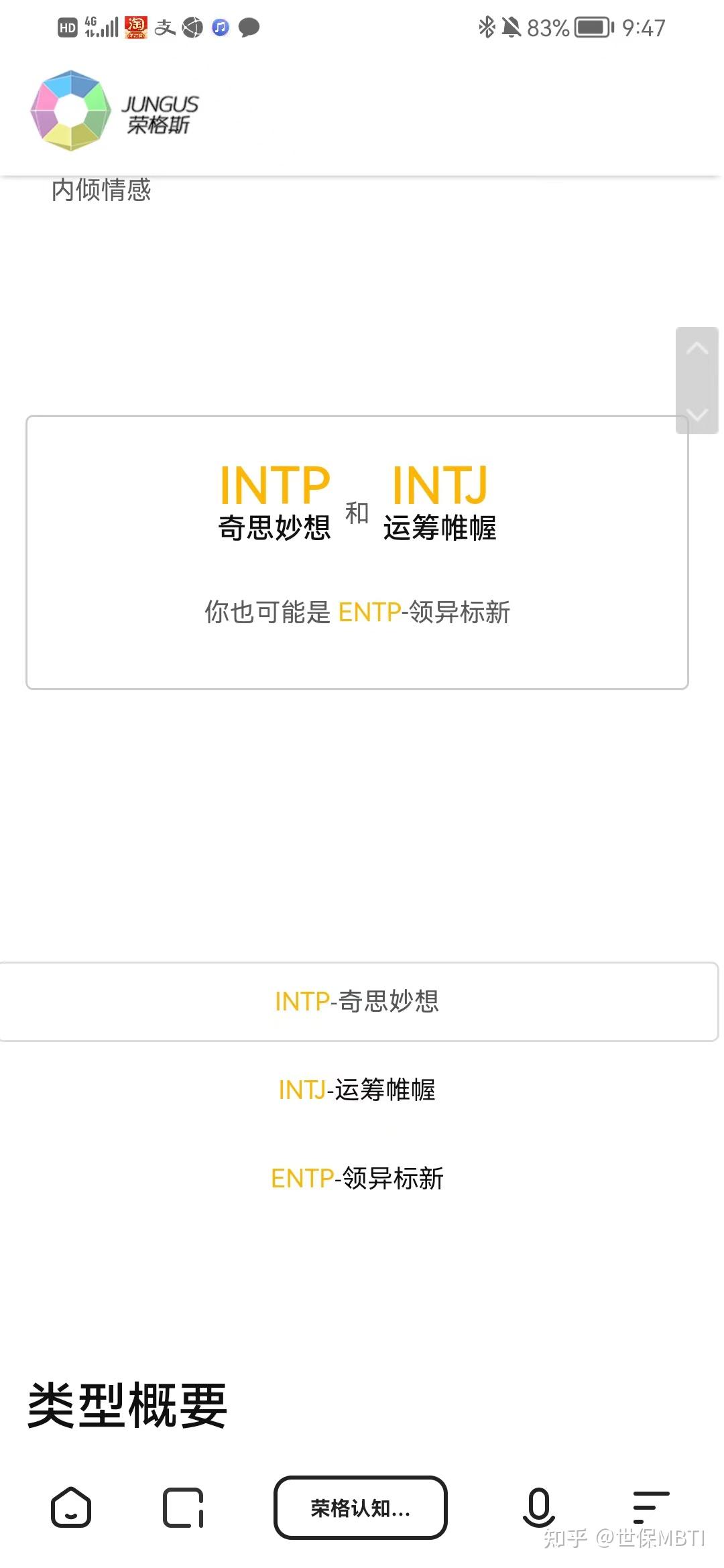The width and height of the screenshot is (724, 1568).
Task: Open the browser home icon
Action: pyautogui.click(x=70, y=1509)
